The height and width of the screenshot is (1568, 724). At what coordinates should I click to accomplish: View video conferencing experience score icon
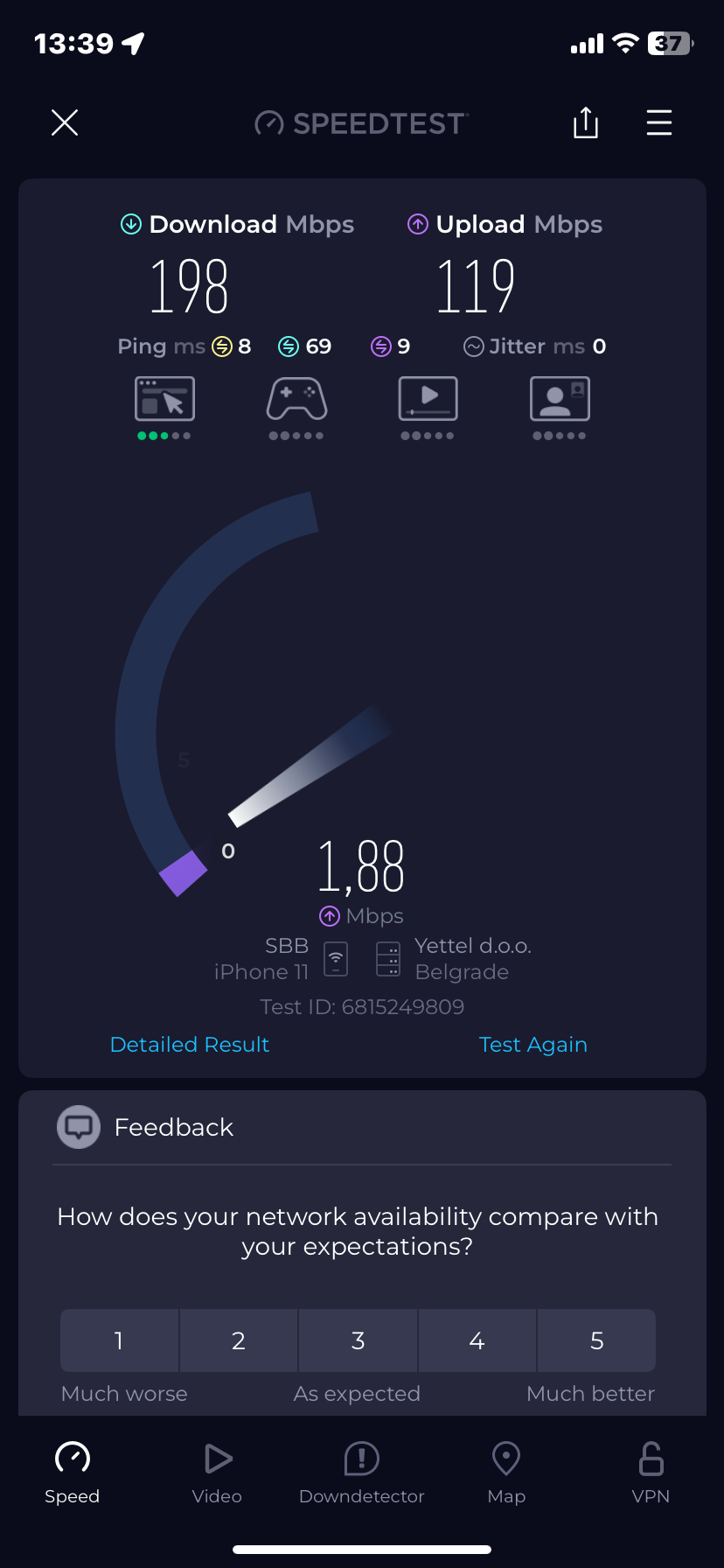pyautogui.click(x=560, y=400)
